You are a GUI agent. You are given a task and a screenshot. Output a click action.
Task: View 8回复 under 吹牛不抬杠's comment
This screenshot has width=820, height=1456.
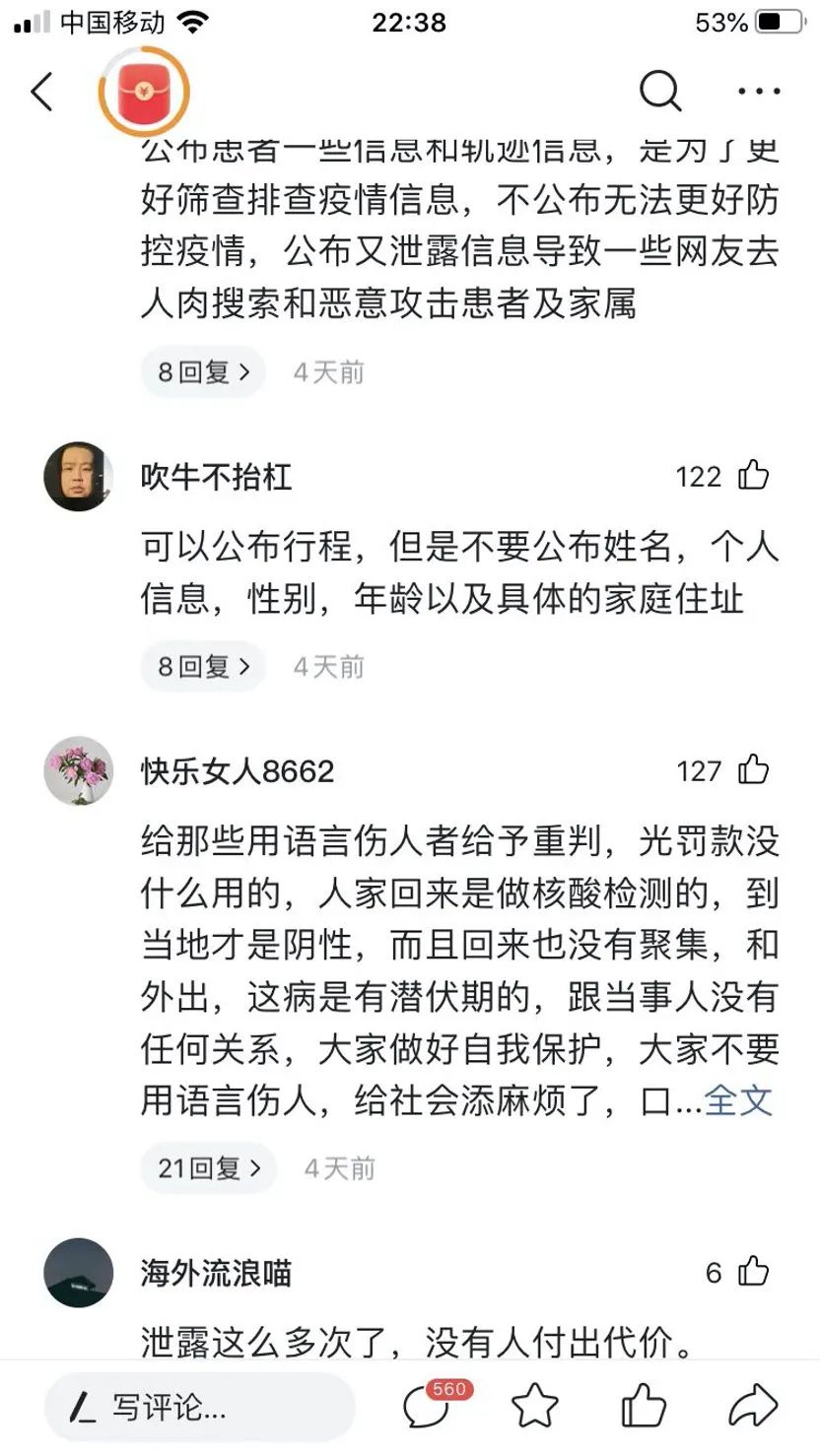pyautogui.click(x=204, y=667)
